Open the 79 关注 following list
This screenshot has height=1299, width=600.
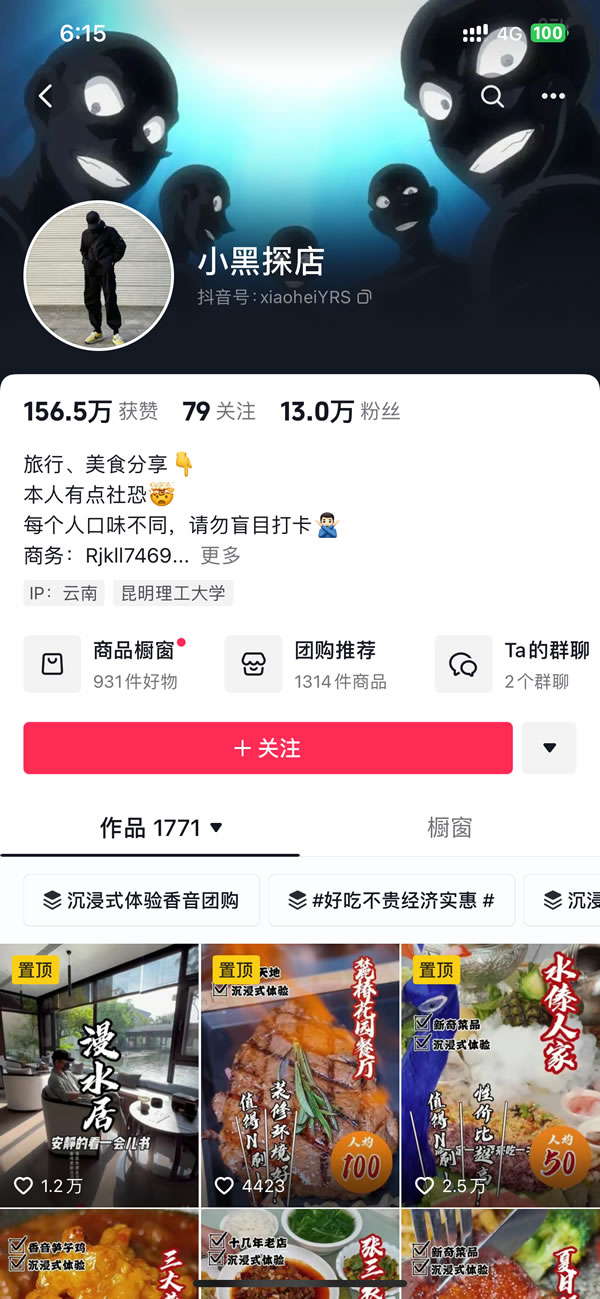point(218,411)
